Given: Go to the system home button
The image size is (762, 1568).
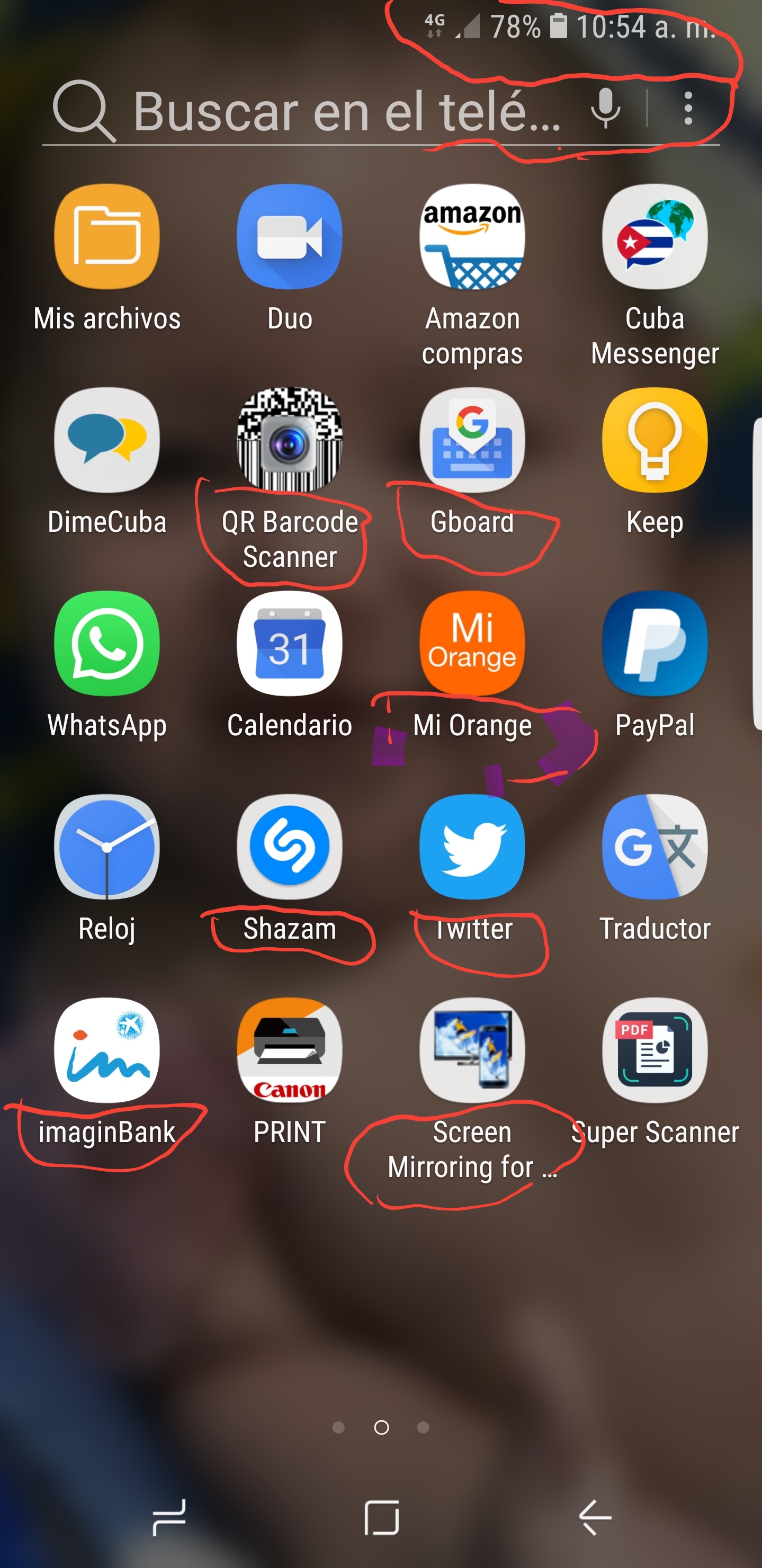Looking at the screenshot, I should (x=382, y=1518).
